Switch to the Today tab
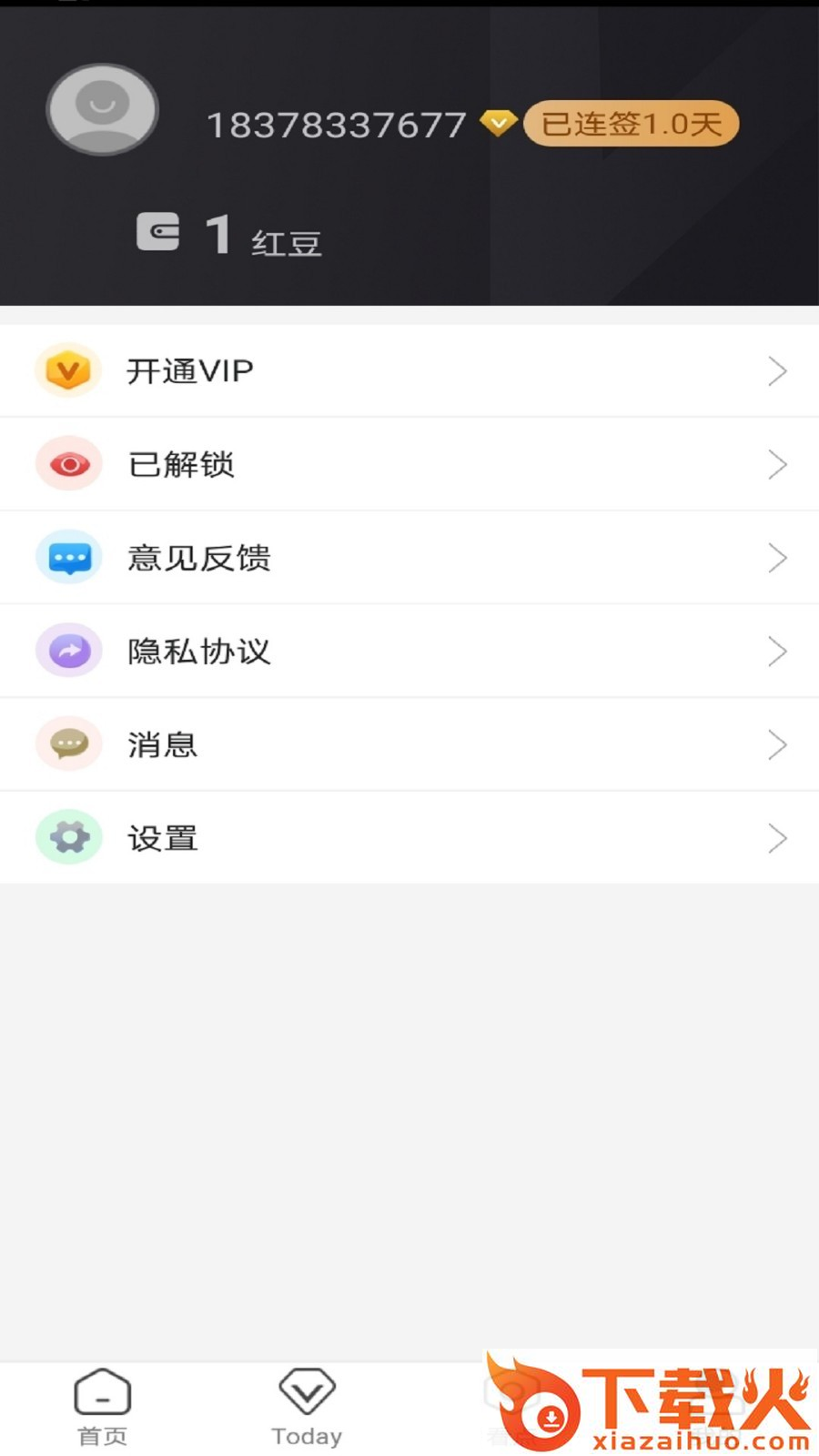 click(307, 1407)
